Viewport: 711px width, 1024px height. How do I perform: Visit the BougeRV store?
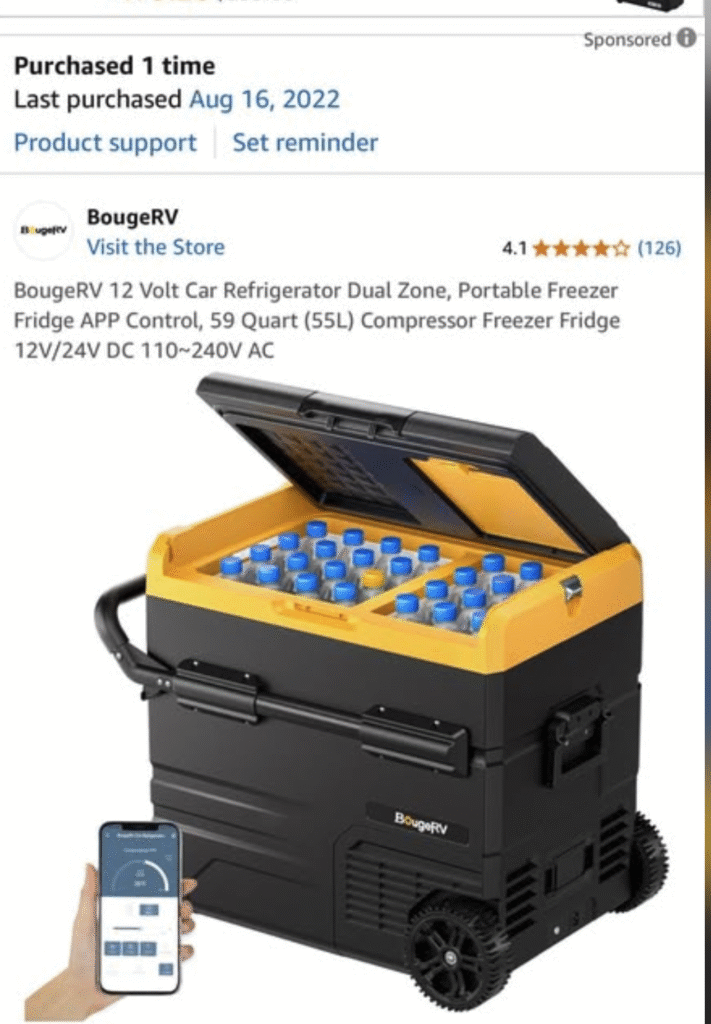coord(155,247)
